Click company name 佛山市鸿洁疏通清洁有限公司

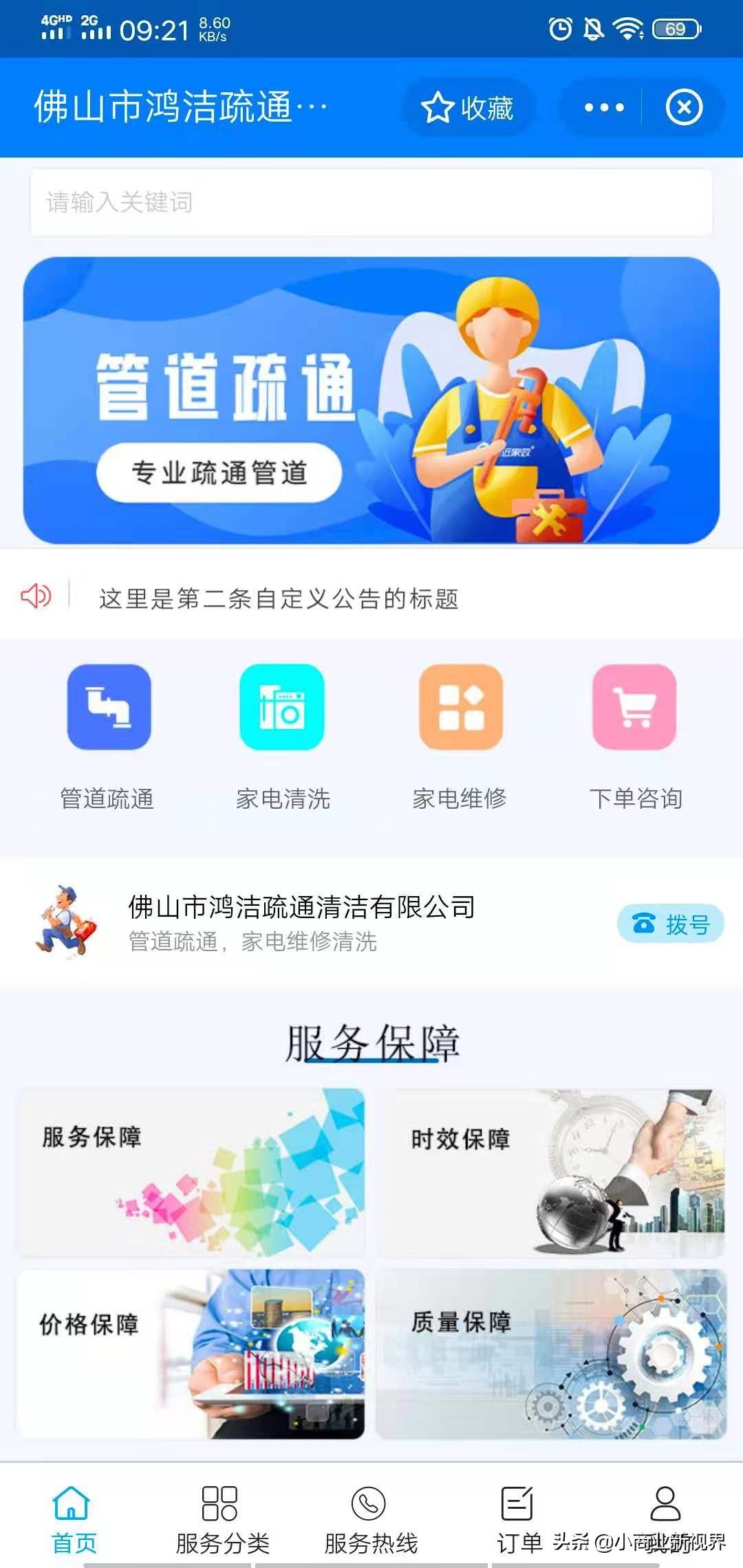click(x=301, y=907)
